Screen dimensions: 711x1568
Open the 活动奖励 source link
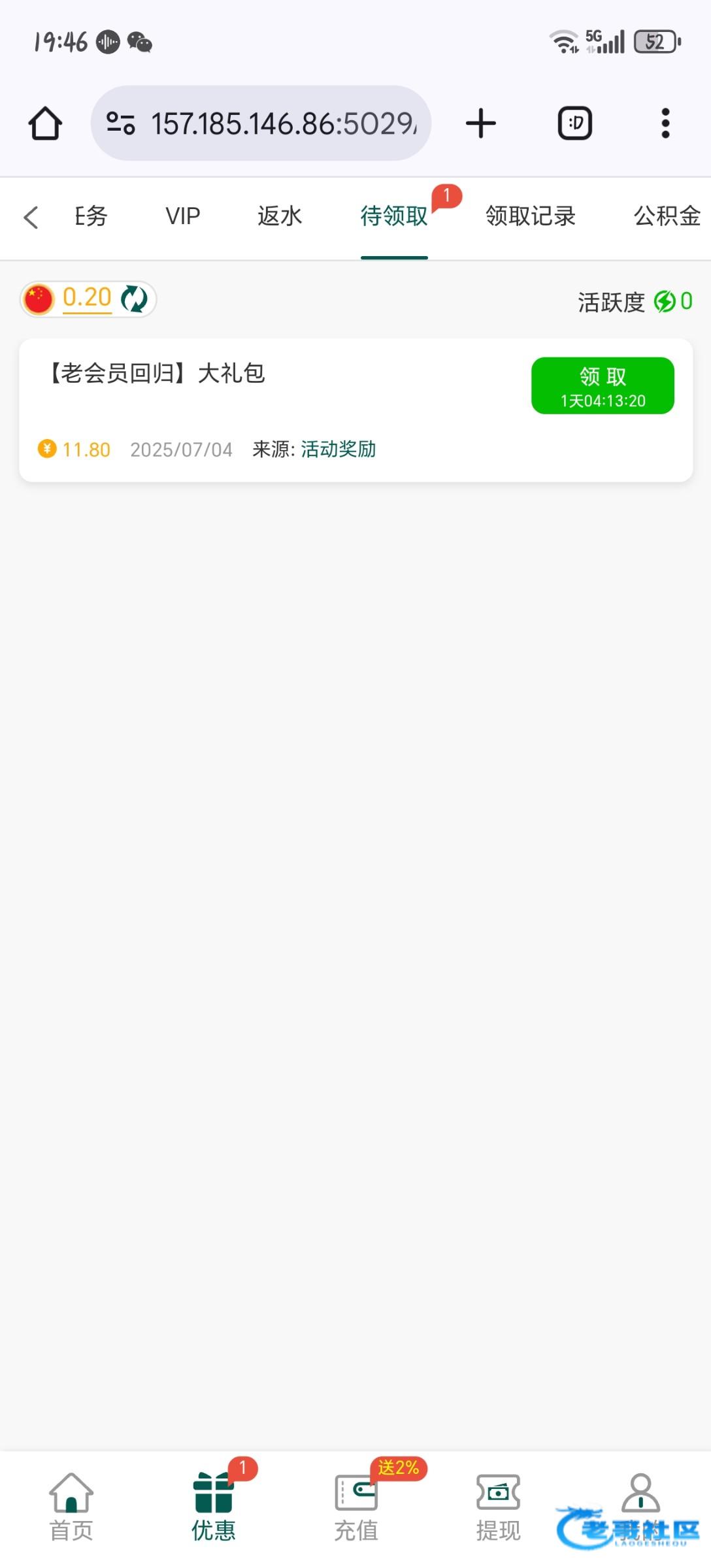click(338, 449)
